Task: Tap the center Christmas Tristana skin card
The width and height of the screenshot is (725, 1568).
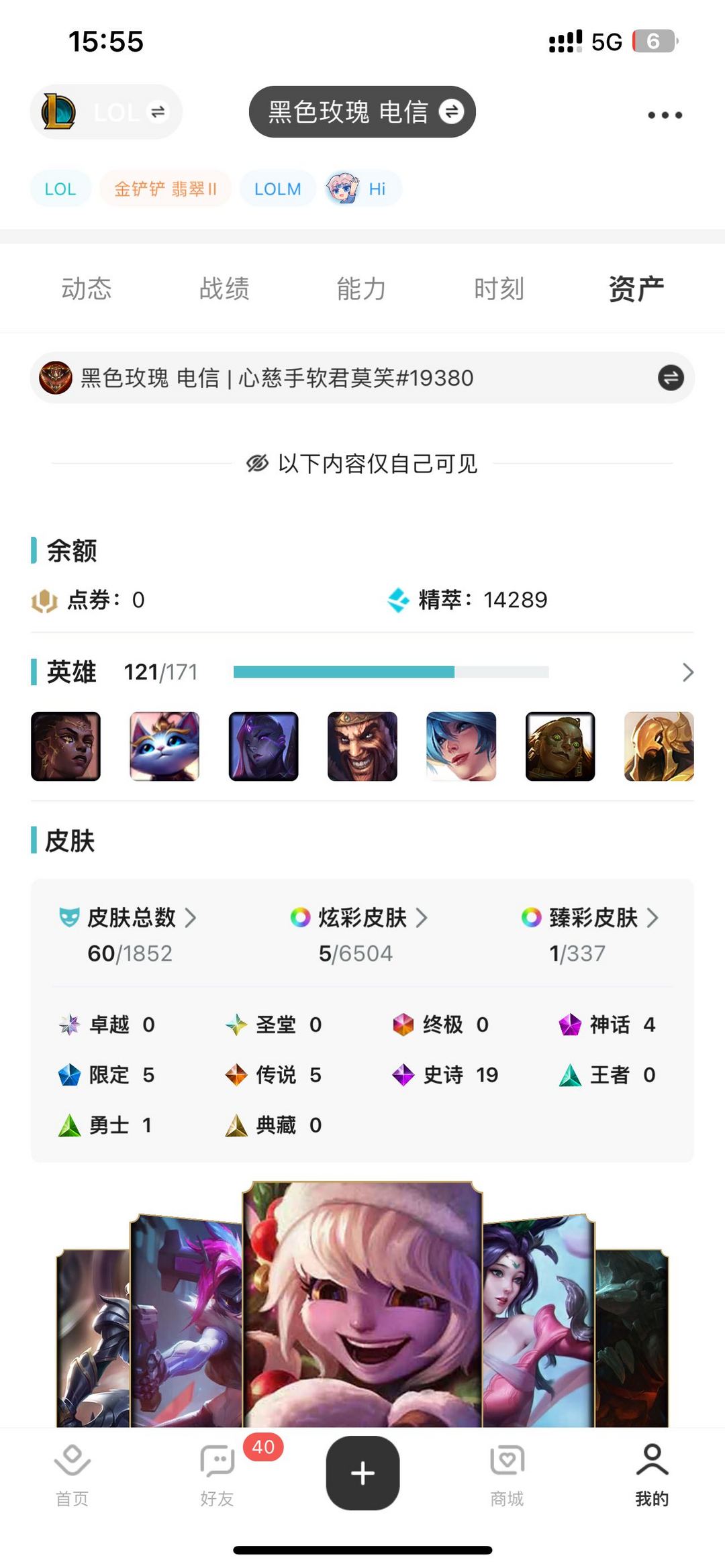Action: [x=362, y=1308]
